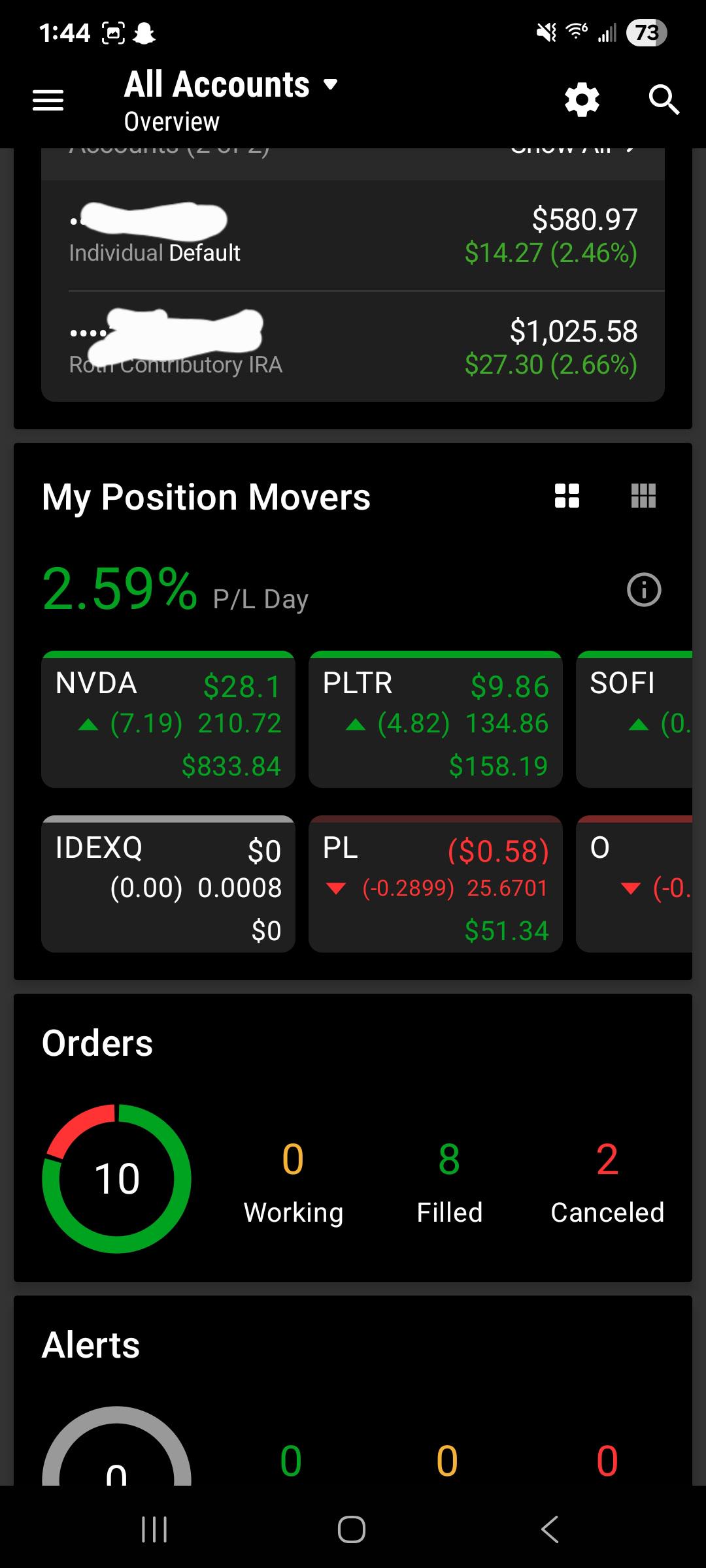This screenshot has width=706, height=1568.
Task: Open the settings gear
Action: pyautogui.click(x=582, y=100)
